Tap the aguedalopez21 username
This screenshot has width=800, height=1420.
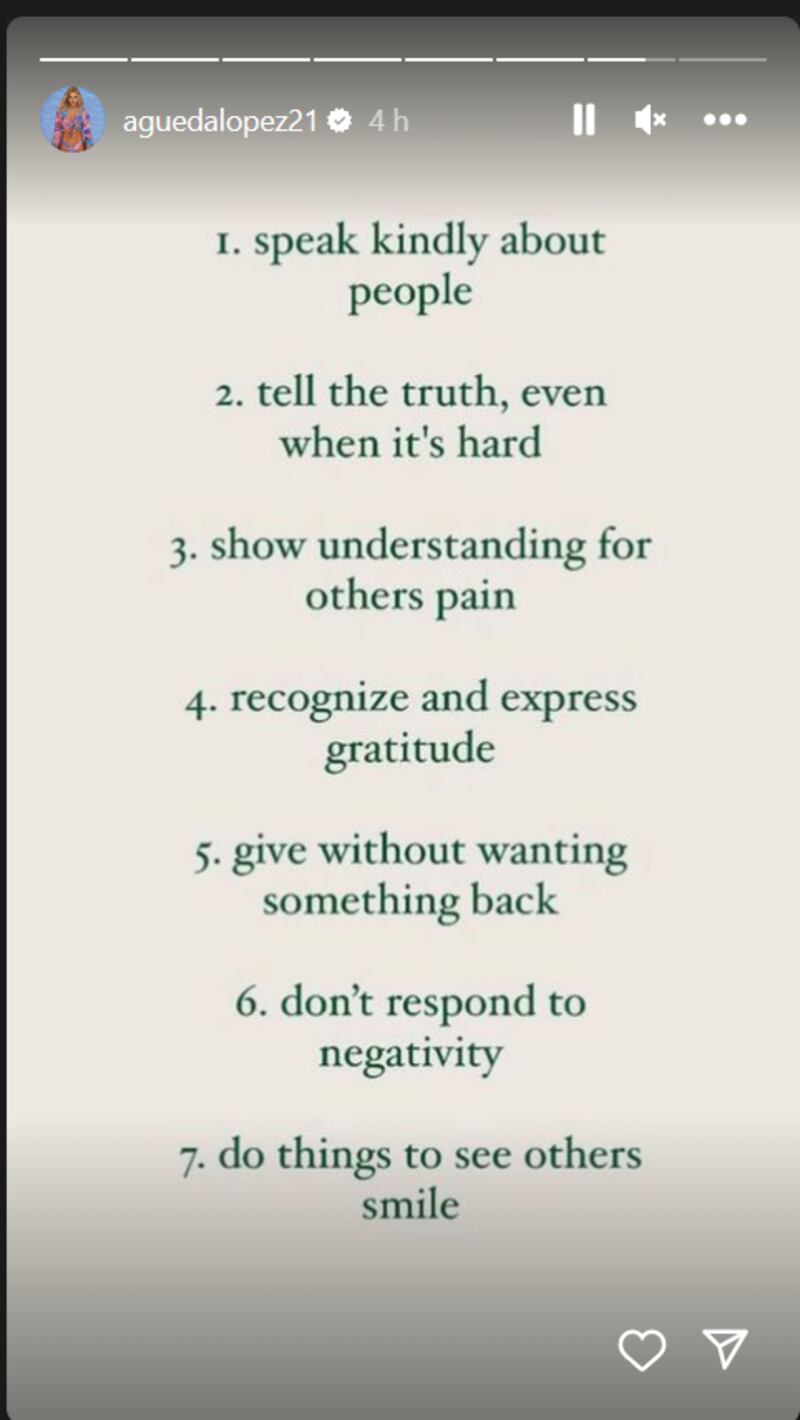[219, 121]
